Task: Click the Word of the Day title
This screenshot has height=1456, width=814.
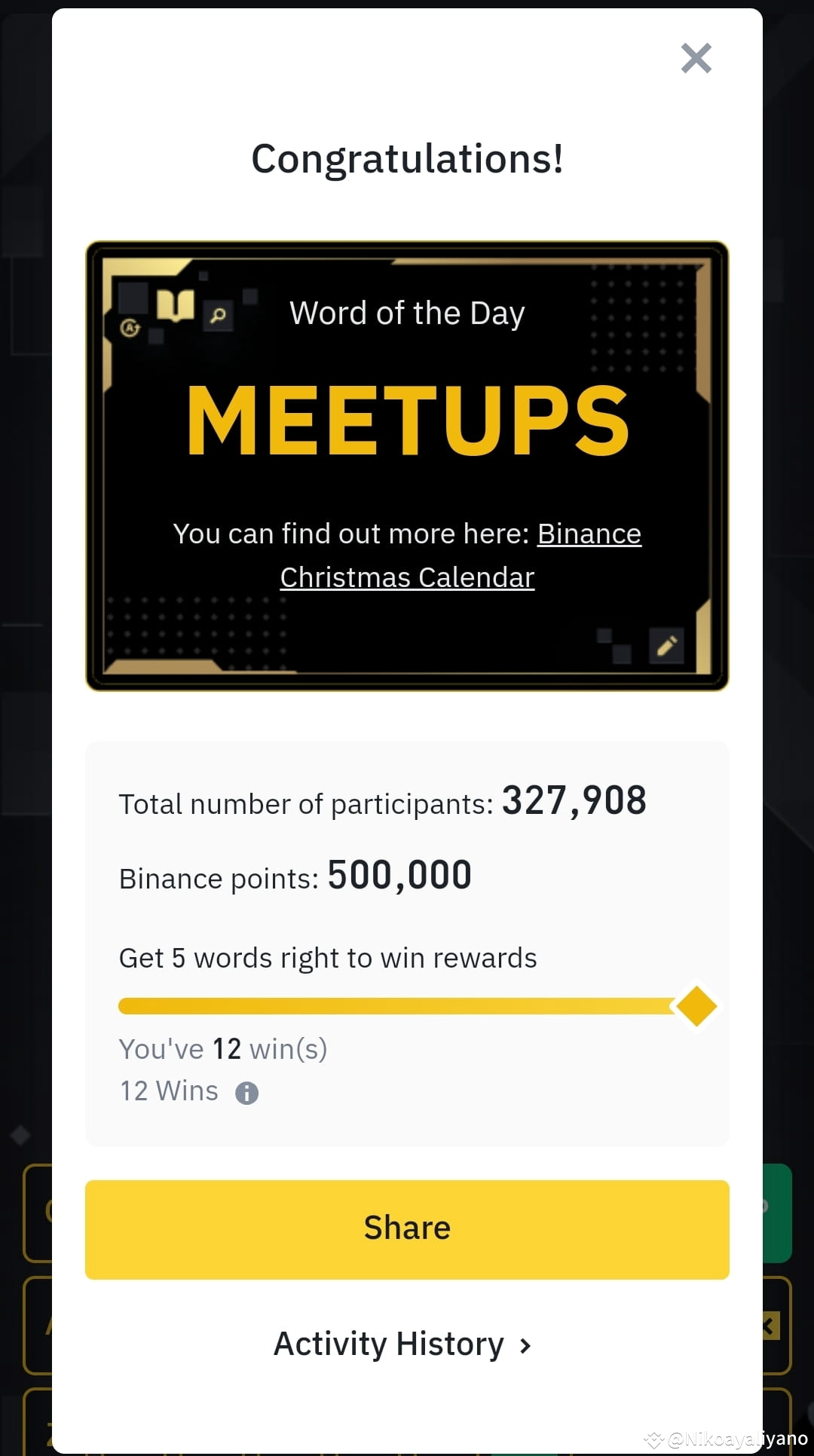Action: coord(407,313)
